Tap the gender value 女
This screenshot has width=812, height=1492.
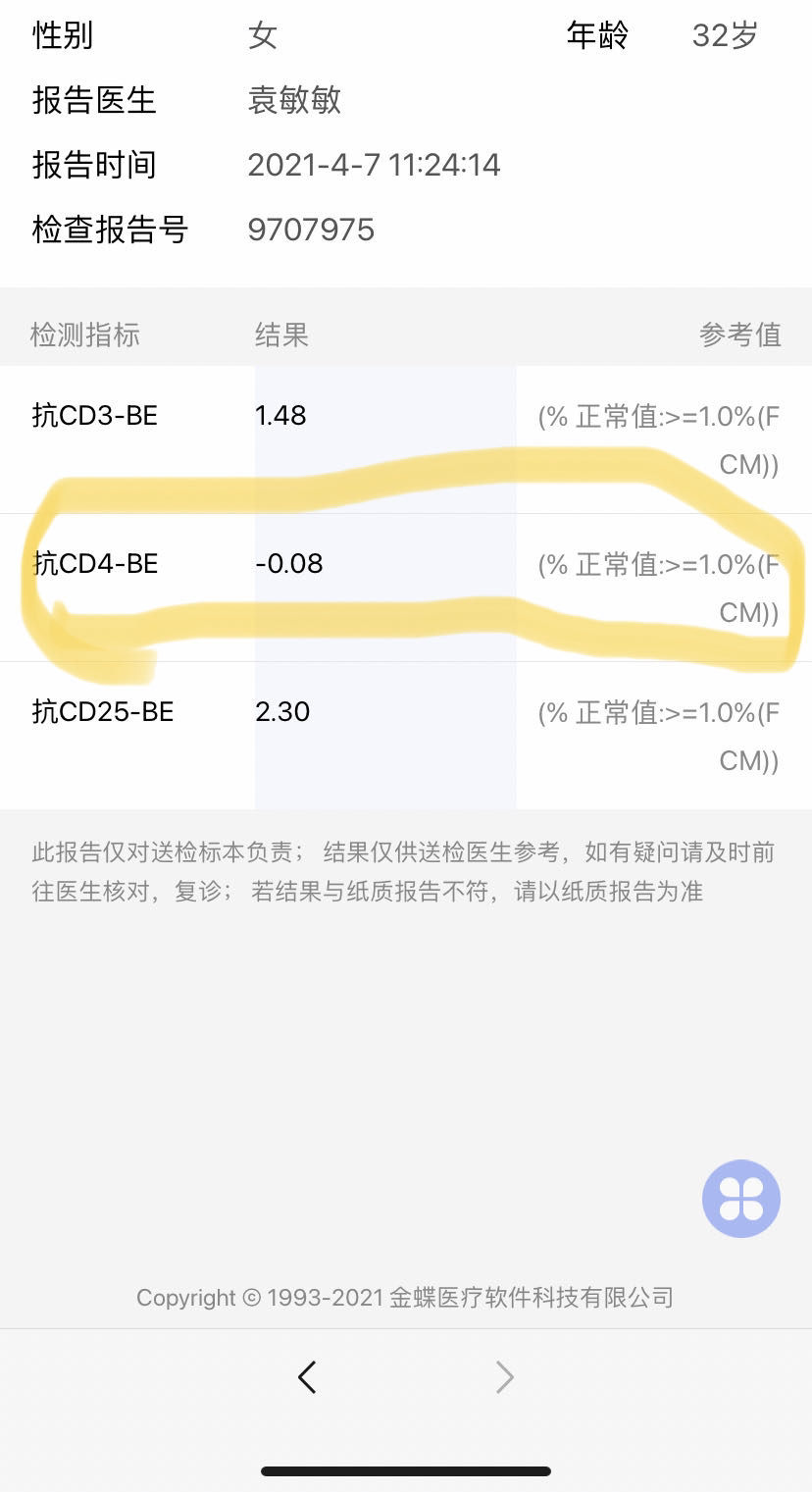click(x=263, y=34)
